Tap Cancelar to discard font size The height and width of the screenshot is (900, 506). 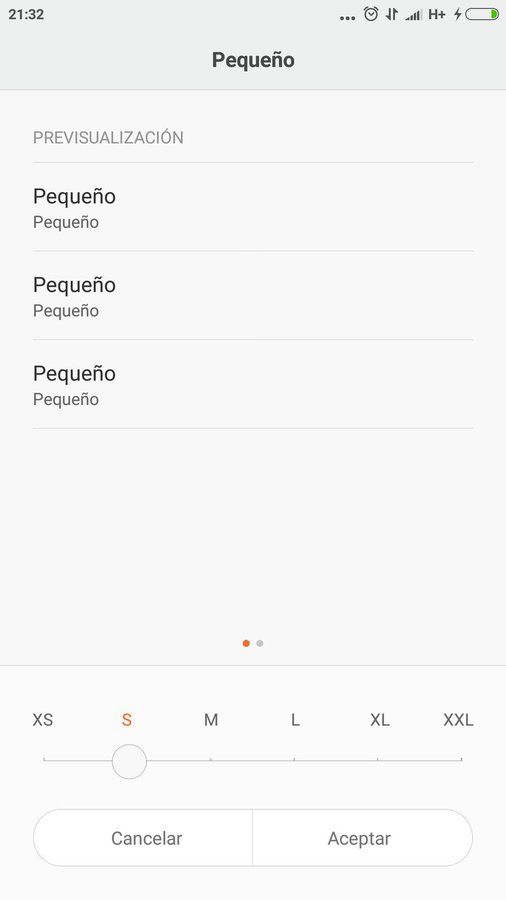(143, 838)
